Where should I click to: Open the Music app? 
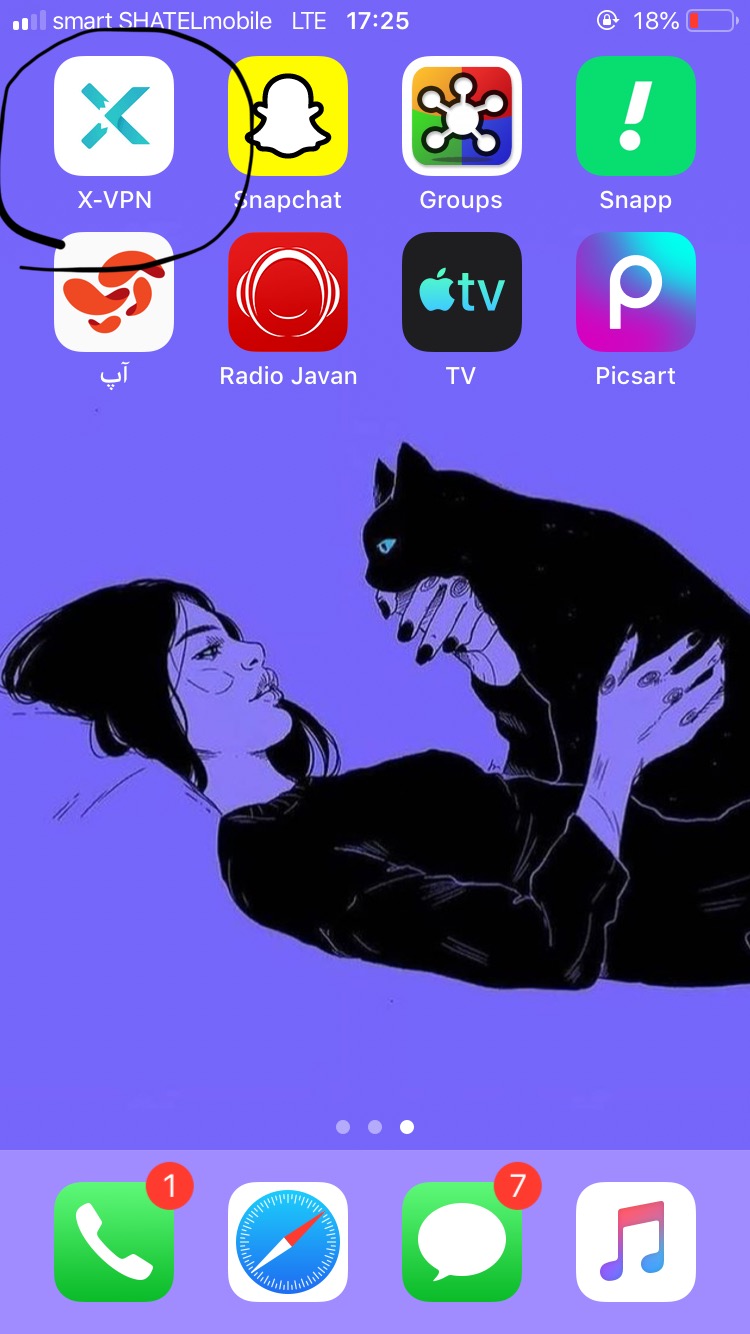point(635,1241)
